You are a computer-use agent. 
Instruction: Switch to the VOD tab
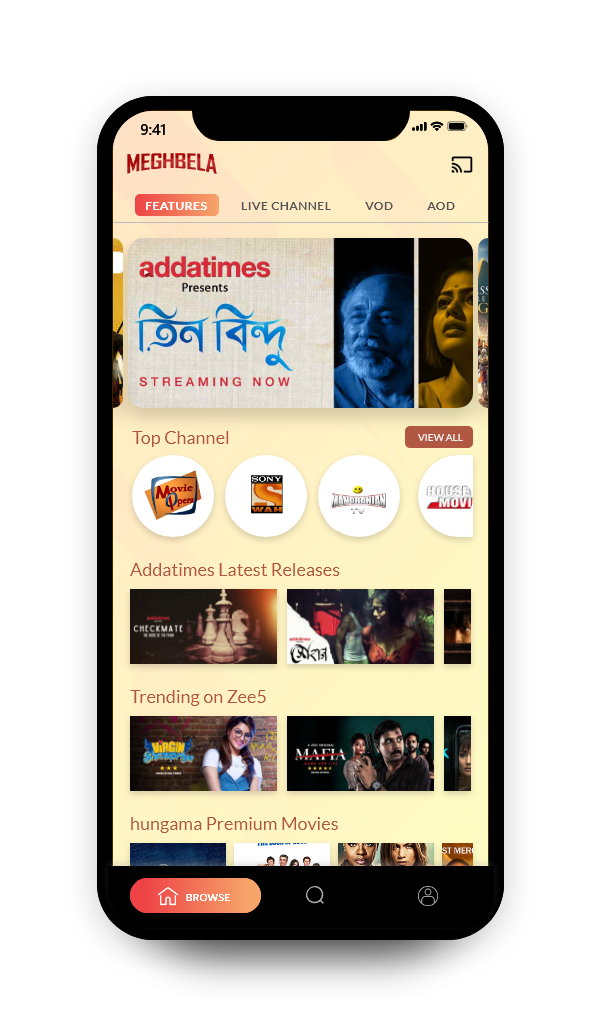(379, 206)
